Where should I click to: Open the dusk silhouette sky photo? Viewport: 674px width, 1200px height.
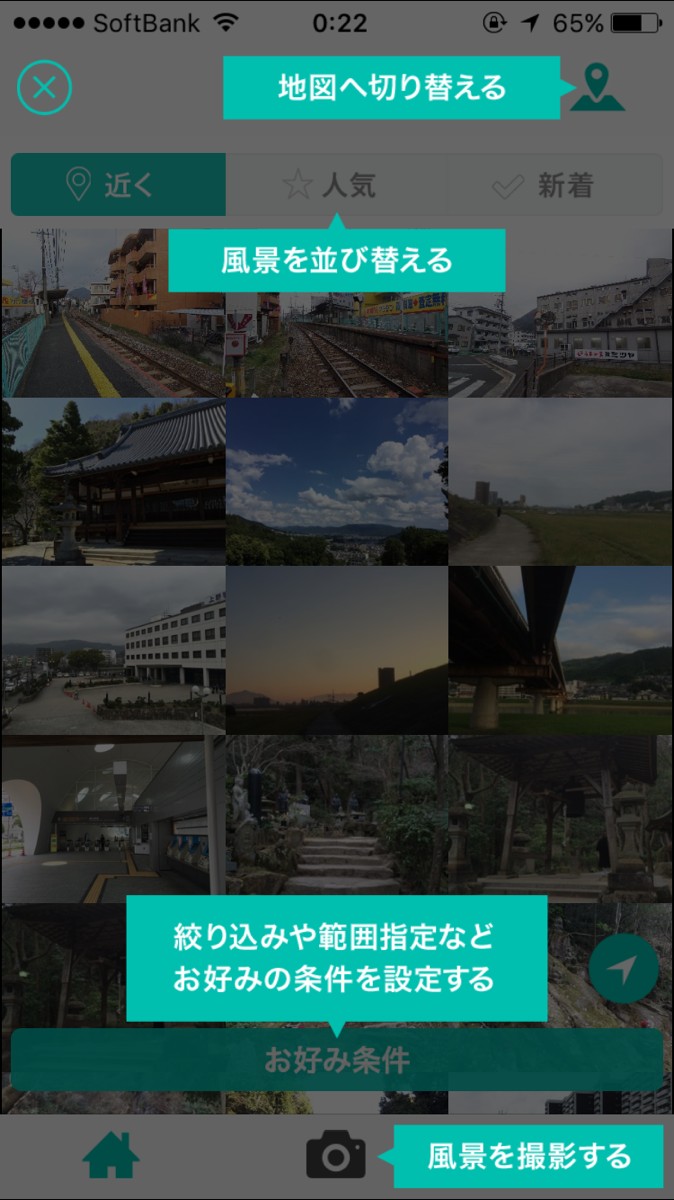pos(337,650)
